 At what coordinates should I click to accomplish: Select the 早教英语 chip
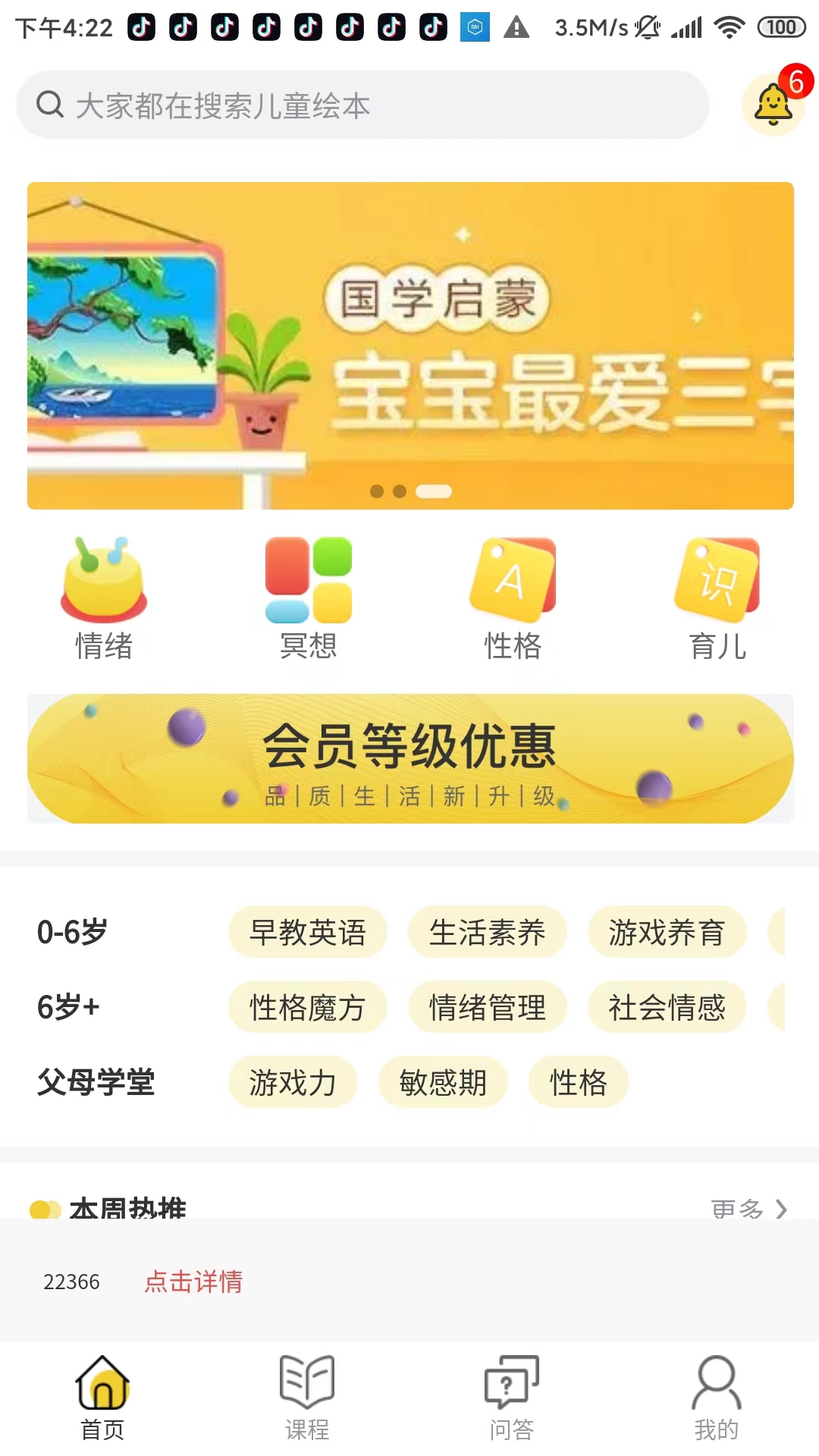[308, 932]
